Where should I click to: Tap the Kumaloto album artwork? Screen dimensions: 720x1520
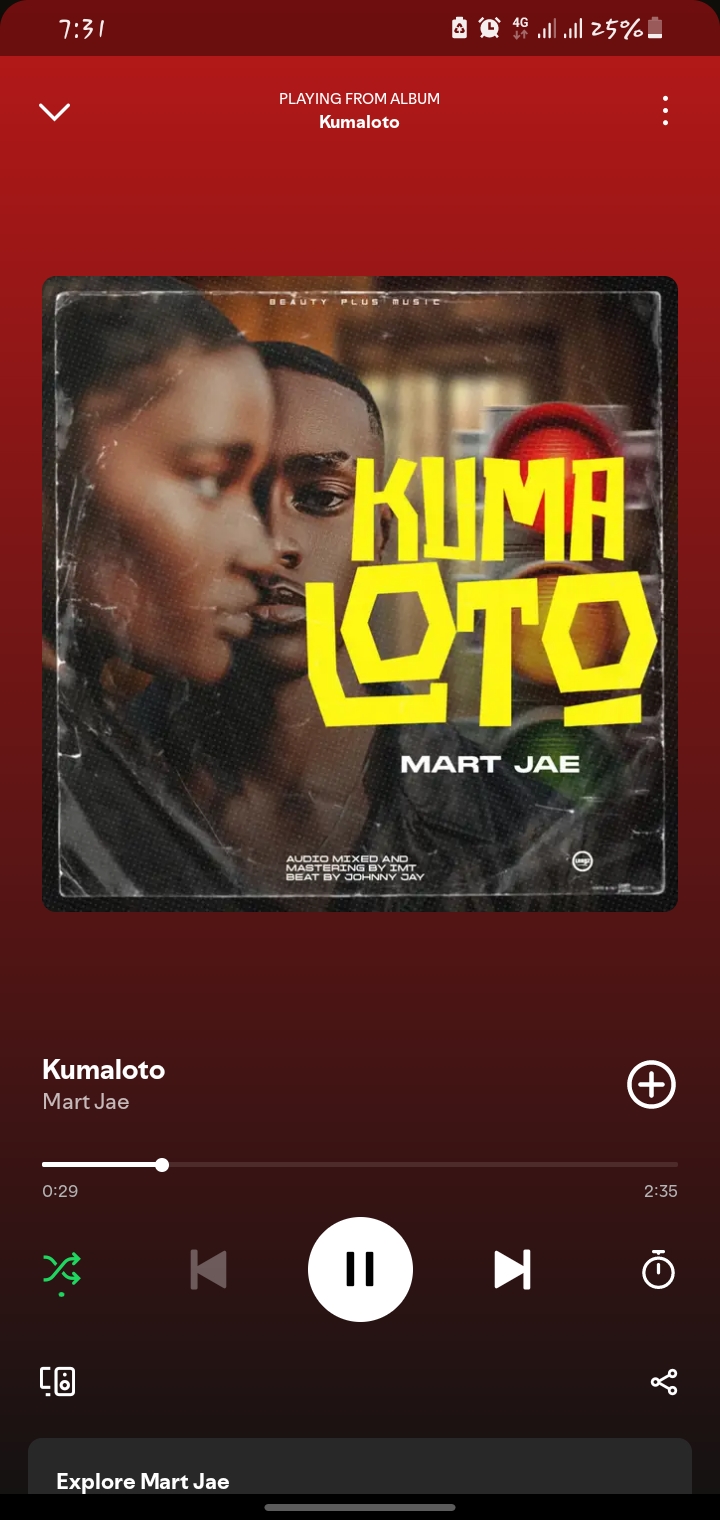click(360, 593)
